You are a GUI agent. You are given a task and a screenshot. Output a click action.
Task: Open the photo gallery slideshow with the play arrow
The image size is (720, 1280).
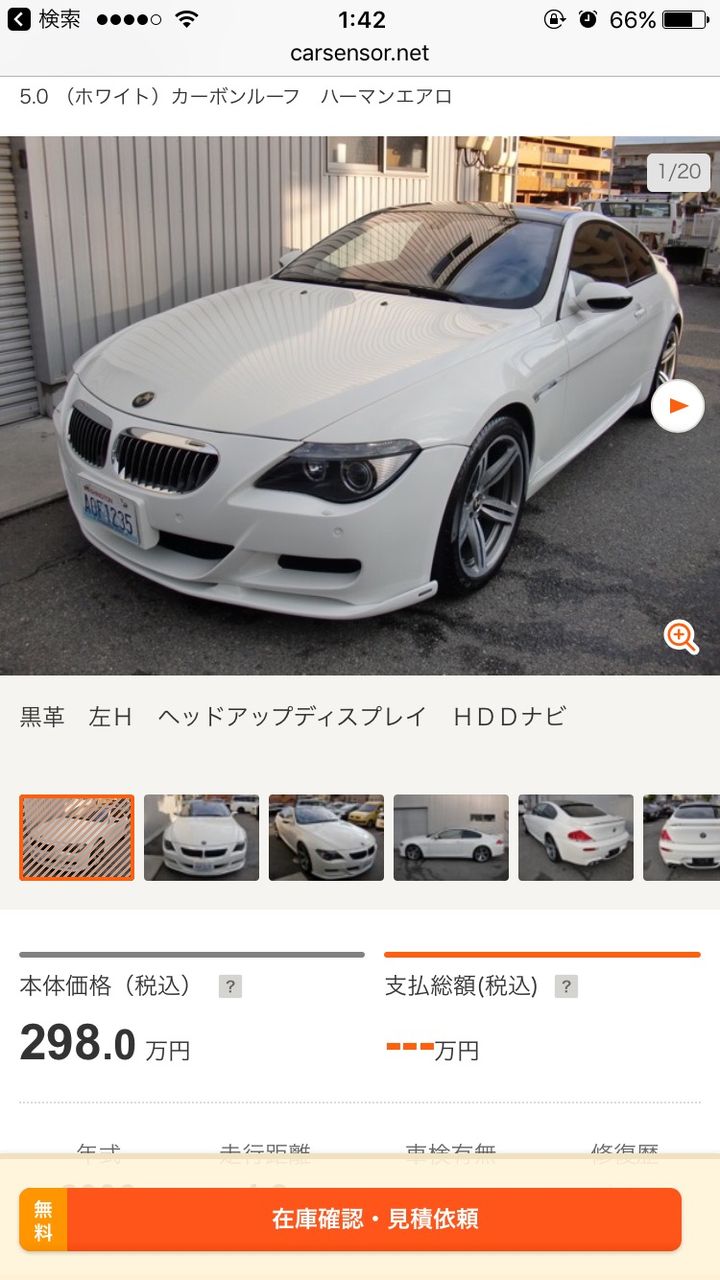pyautogui.click(x=677, y=405)
